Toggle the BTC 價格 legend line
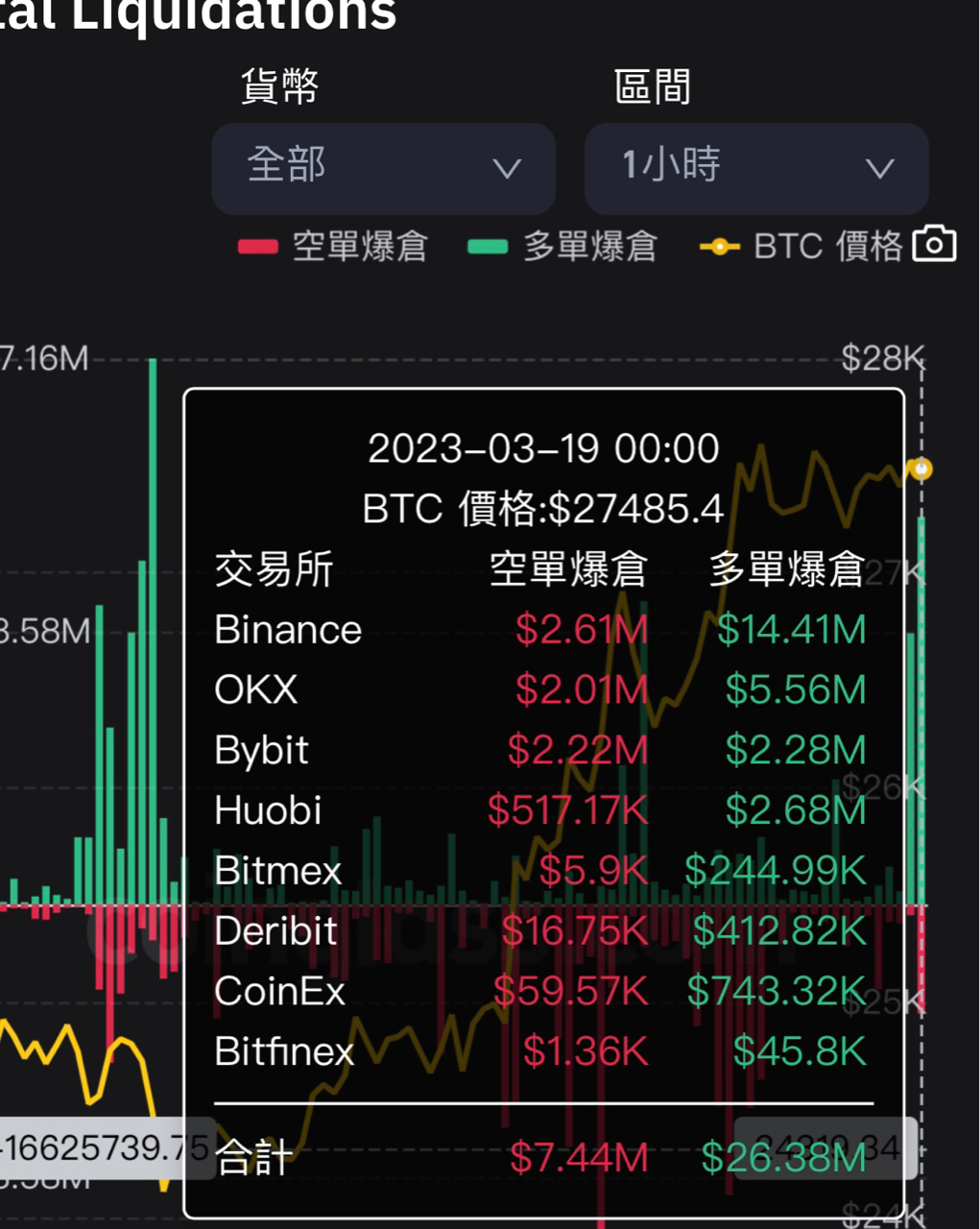The width and height of the screenshot is (980, 1229). (801, 247)
